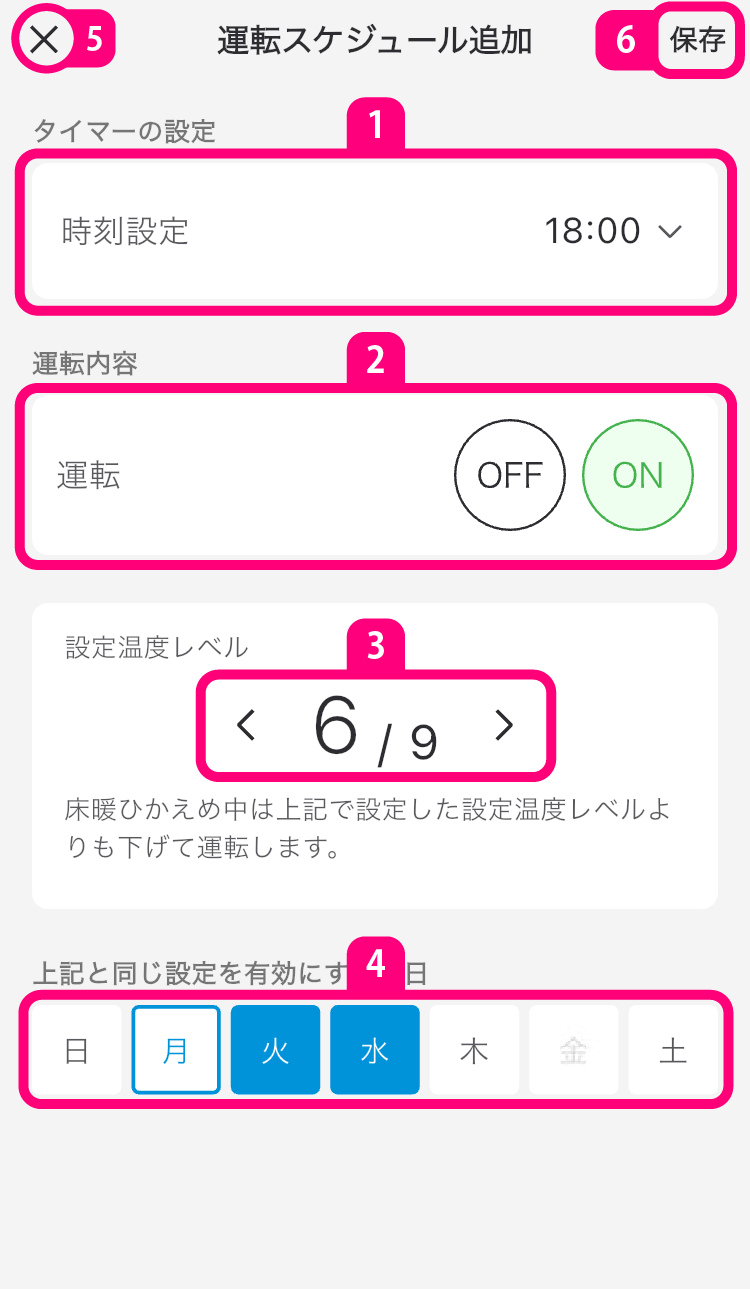Toggle Monday (月) in the day selector
The width and height of the screenshot is (750, 1289).
(175, 1051)
